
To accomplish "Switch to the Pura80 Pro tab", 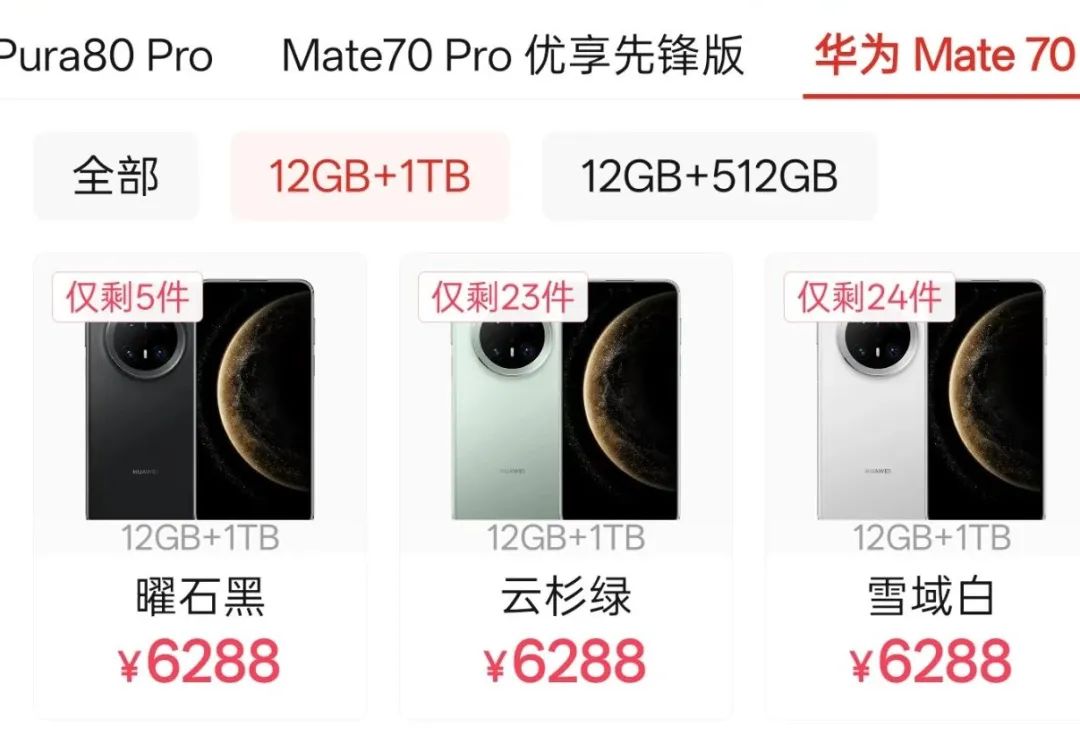I will coord(105,56).
